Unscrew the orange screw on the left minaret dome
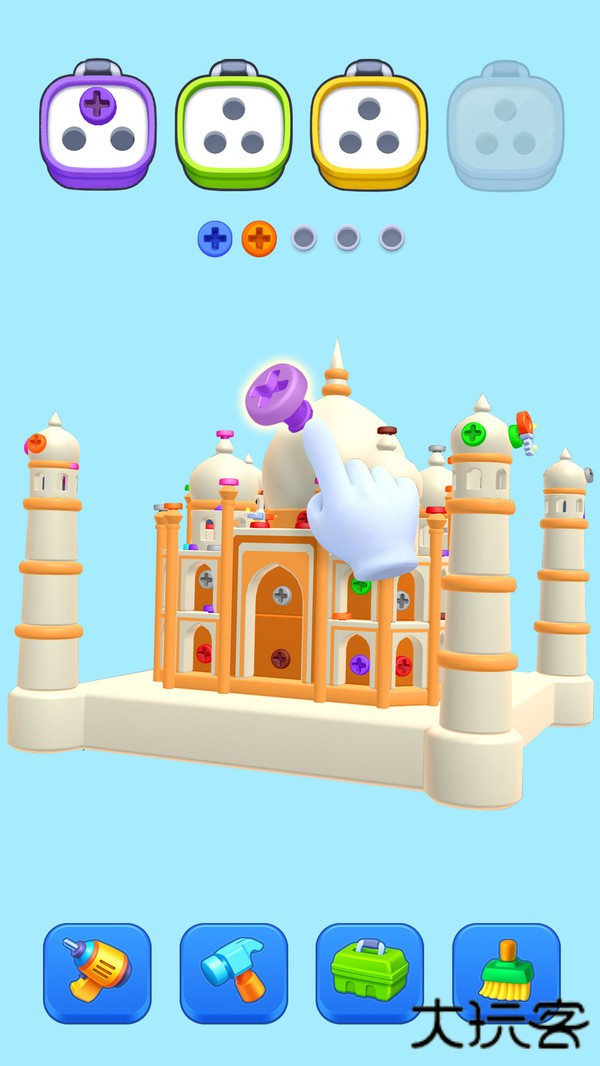The height and width of the screenshot is (1066, 600). point(36,443)
